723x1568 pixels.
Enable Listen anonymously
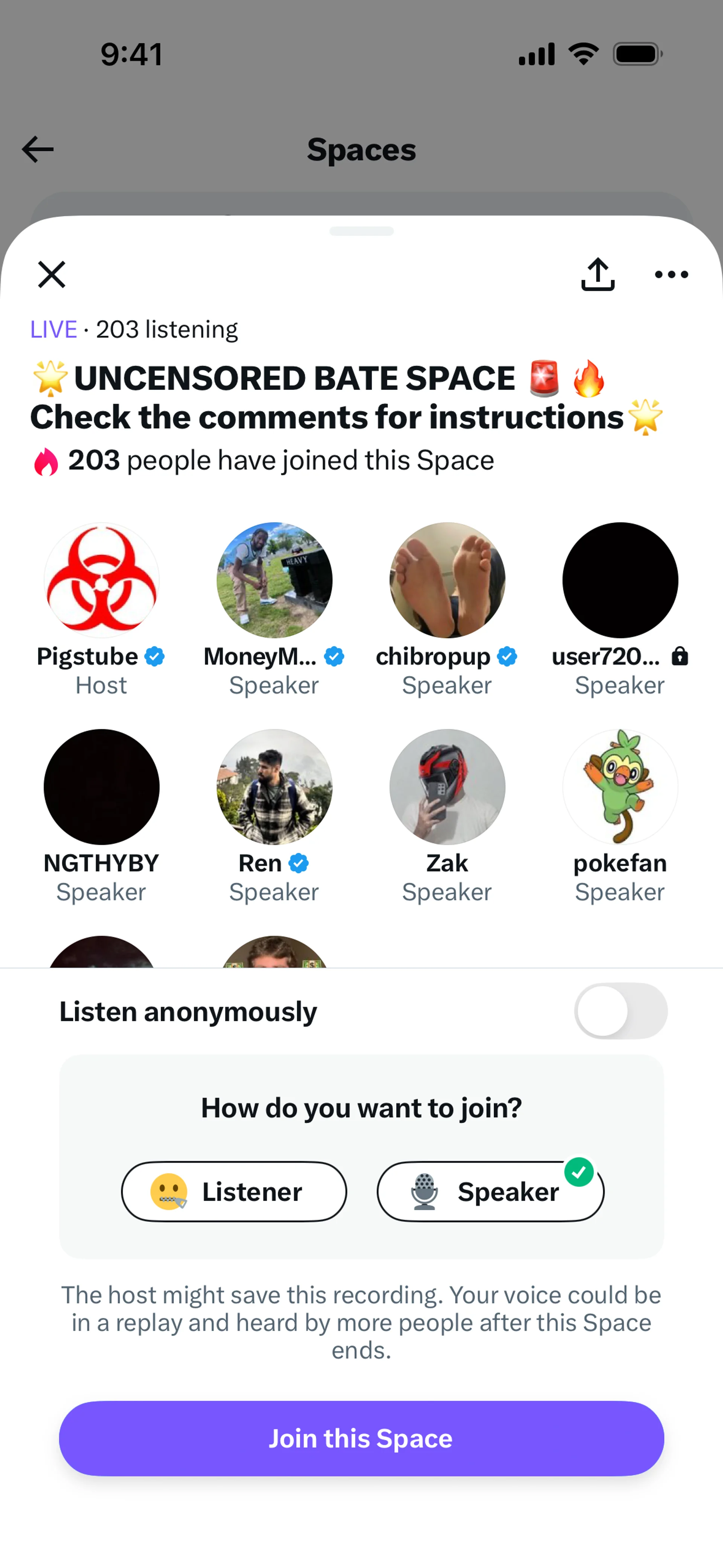620,1011
